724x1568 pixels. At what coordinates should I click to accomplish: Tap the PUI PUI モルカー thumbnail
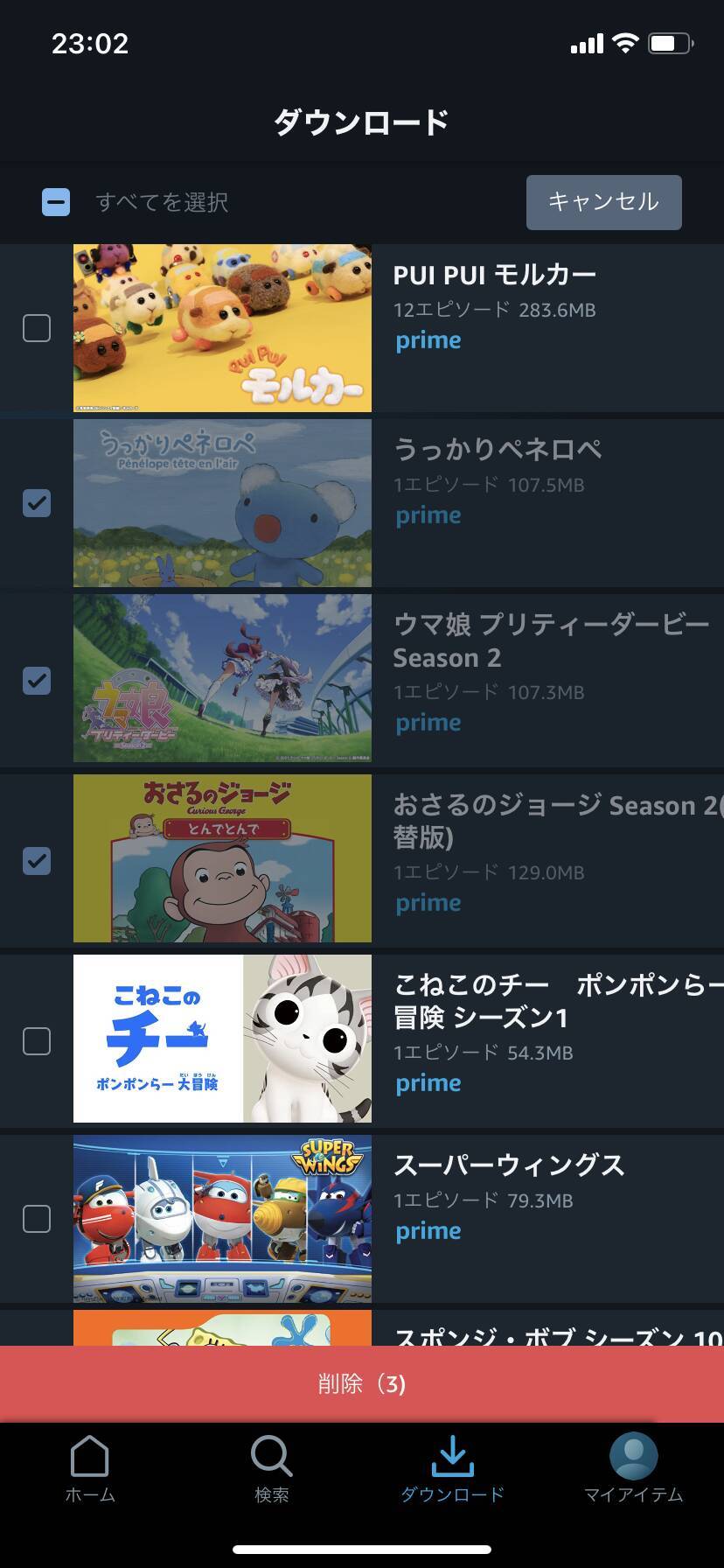pos(222,328)
